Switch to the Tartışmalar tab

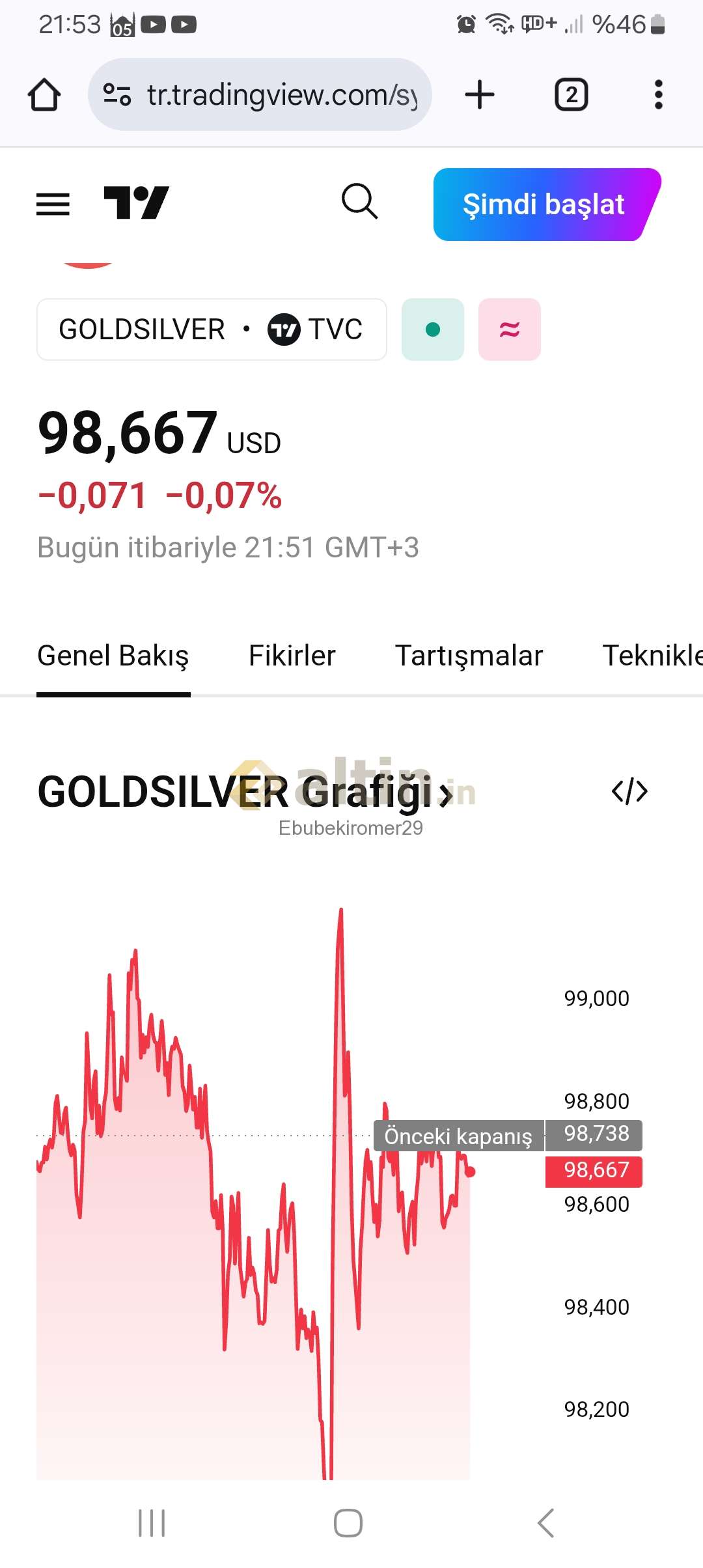click(469, 656)
